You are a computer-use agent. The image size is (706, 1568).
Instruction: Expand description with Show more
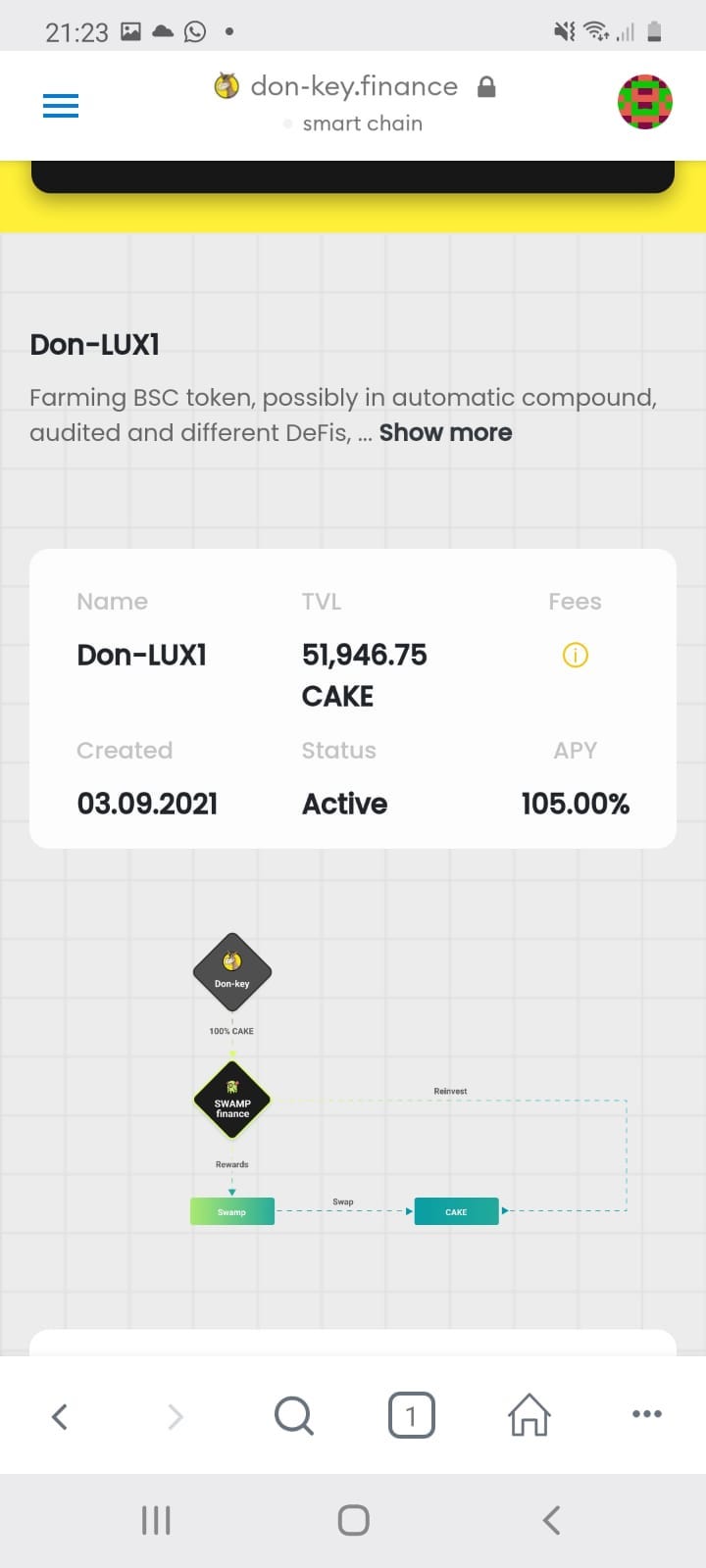coord(445,432)
